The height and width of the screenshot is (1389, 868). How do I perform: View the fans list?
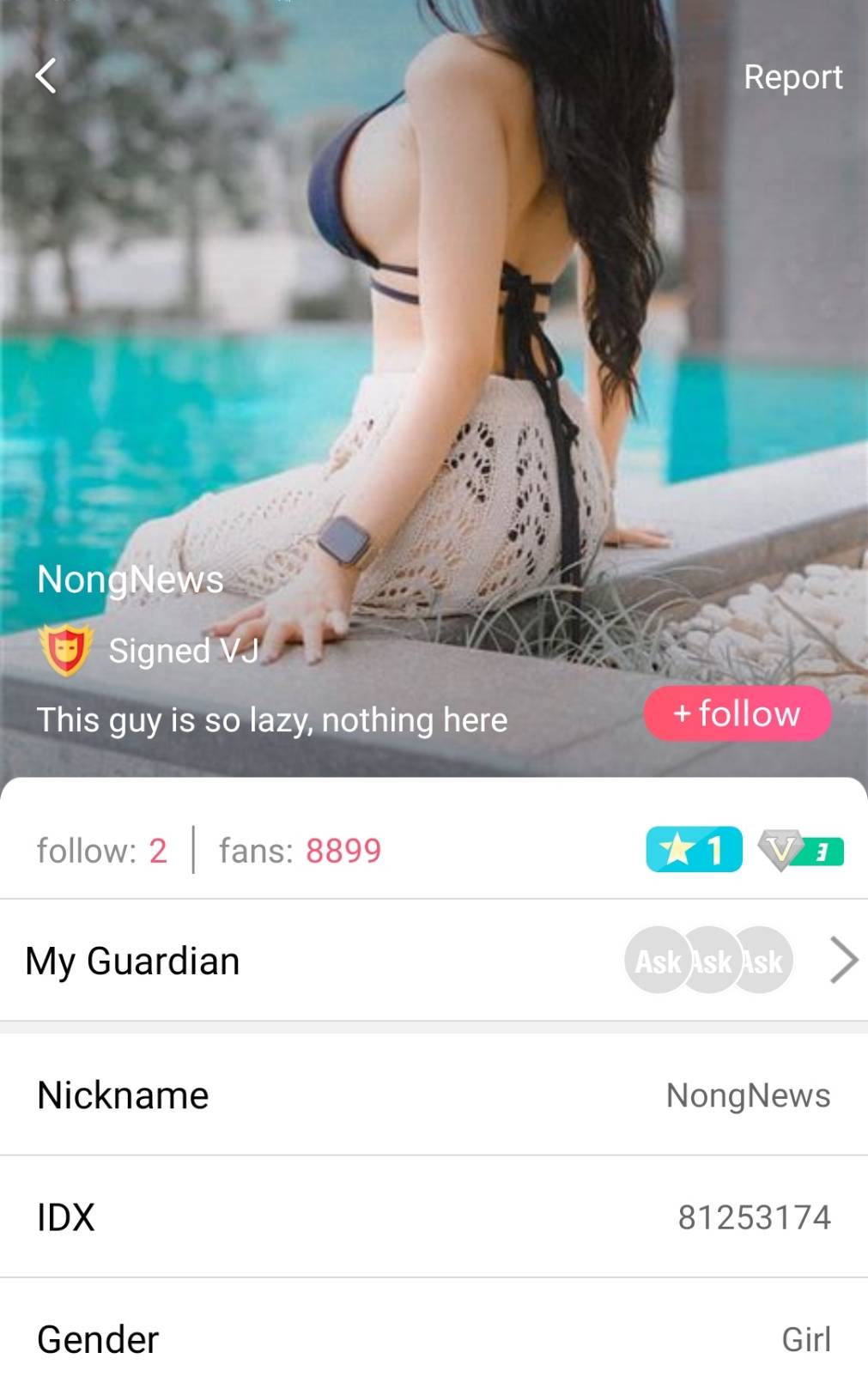(x=300, y=851)
